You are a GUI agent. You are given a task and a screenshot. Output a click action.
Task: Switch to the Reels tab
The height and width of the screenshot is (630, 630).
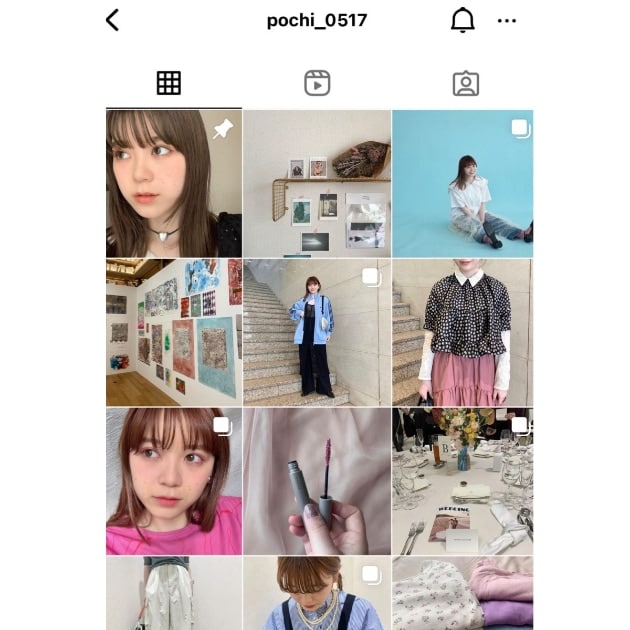(x=317, y=84)
